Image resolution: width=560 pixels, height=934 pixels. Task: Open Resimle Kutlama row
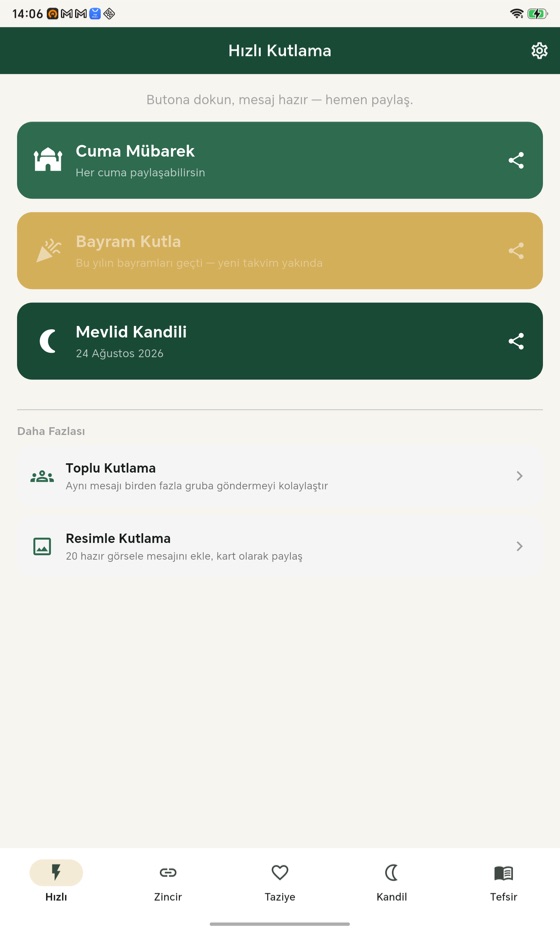pyautogui.click(x=279, y=546)
